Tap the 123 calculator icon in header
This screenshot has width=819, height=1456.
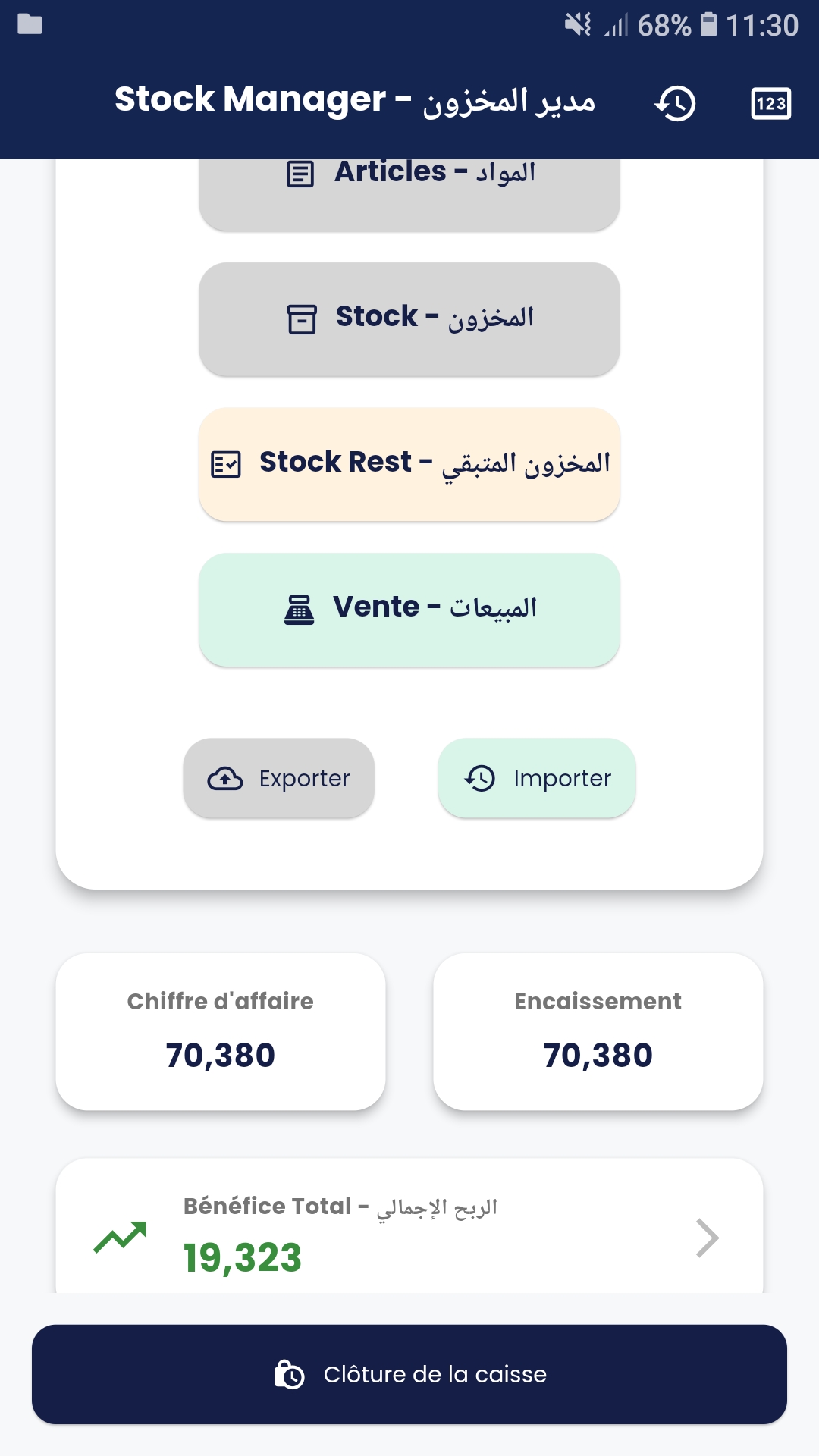(x=771, y=104)
